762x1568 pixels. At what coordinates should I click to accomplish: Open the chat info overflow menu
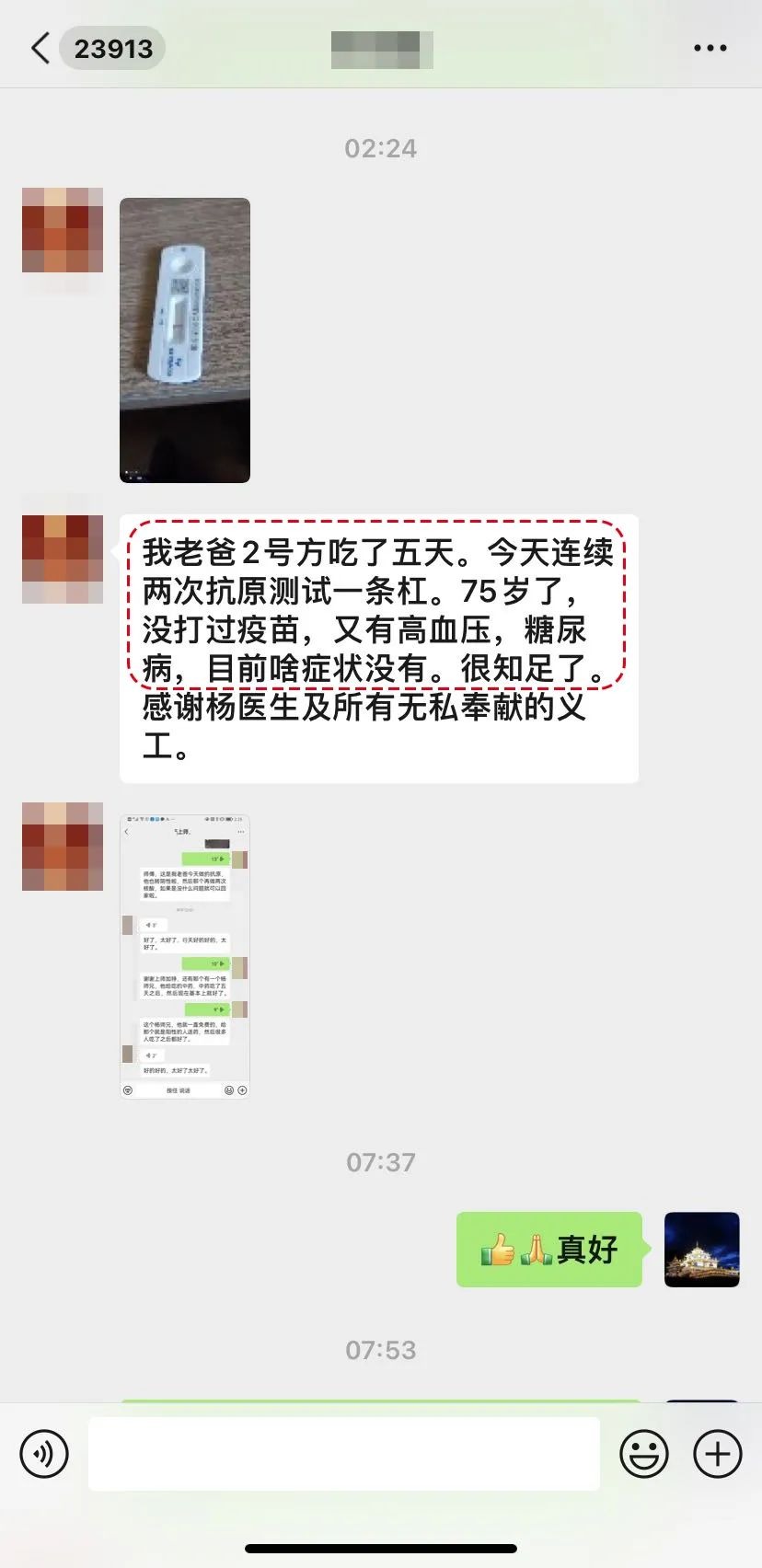[710, 48]
